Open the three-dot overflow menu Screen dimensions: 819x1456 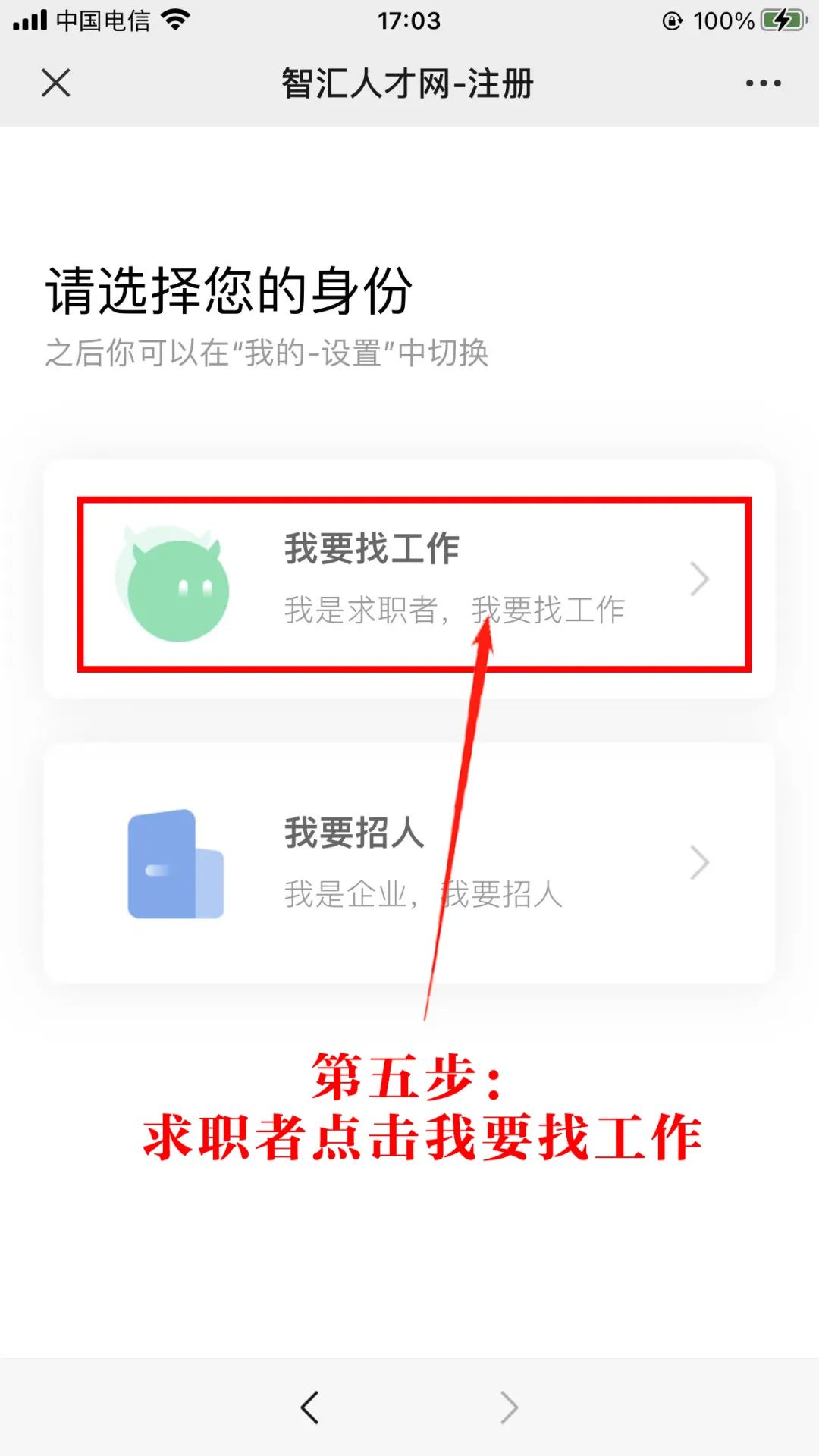(x=763, y=83)
